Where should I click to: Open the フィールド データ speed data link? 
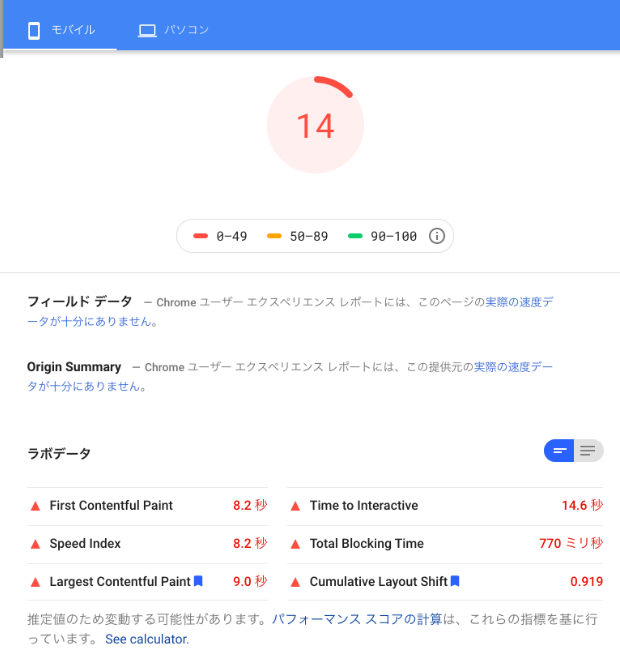518,302
